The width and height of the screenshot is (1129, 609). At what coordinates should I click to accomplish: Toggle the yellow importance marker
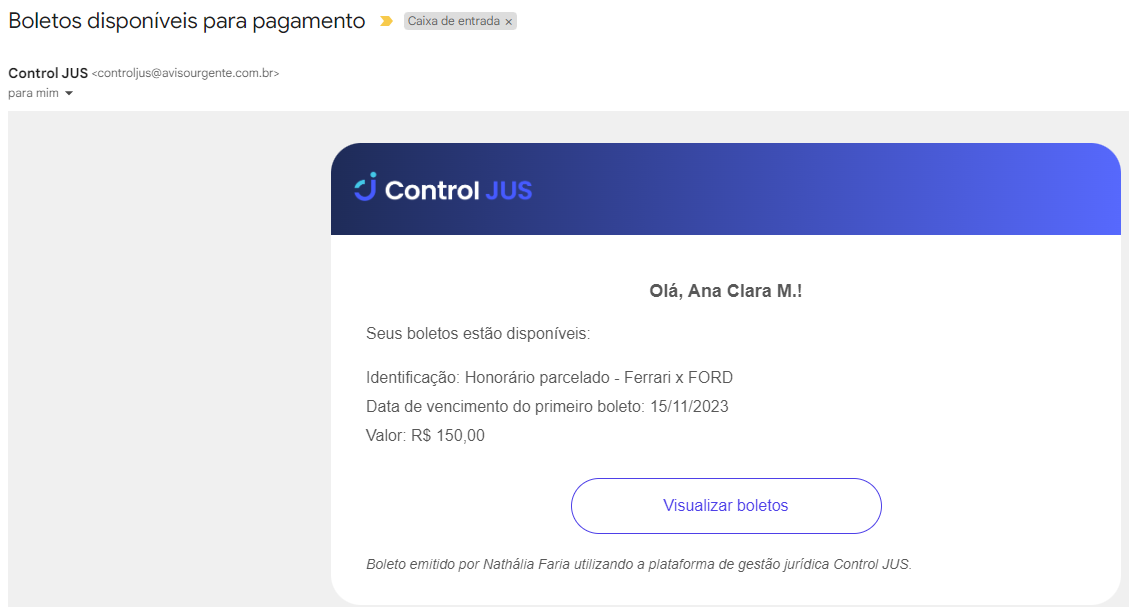coord(386,21)
